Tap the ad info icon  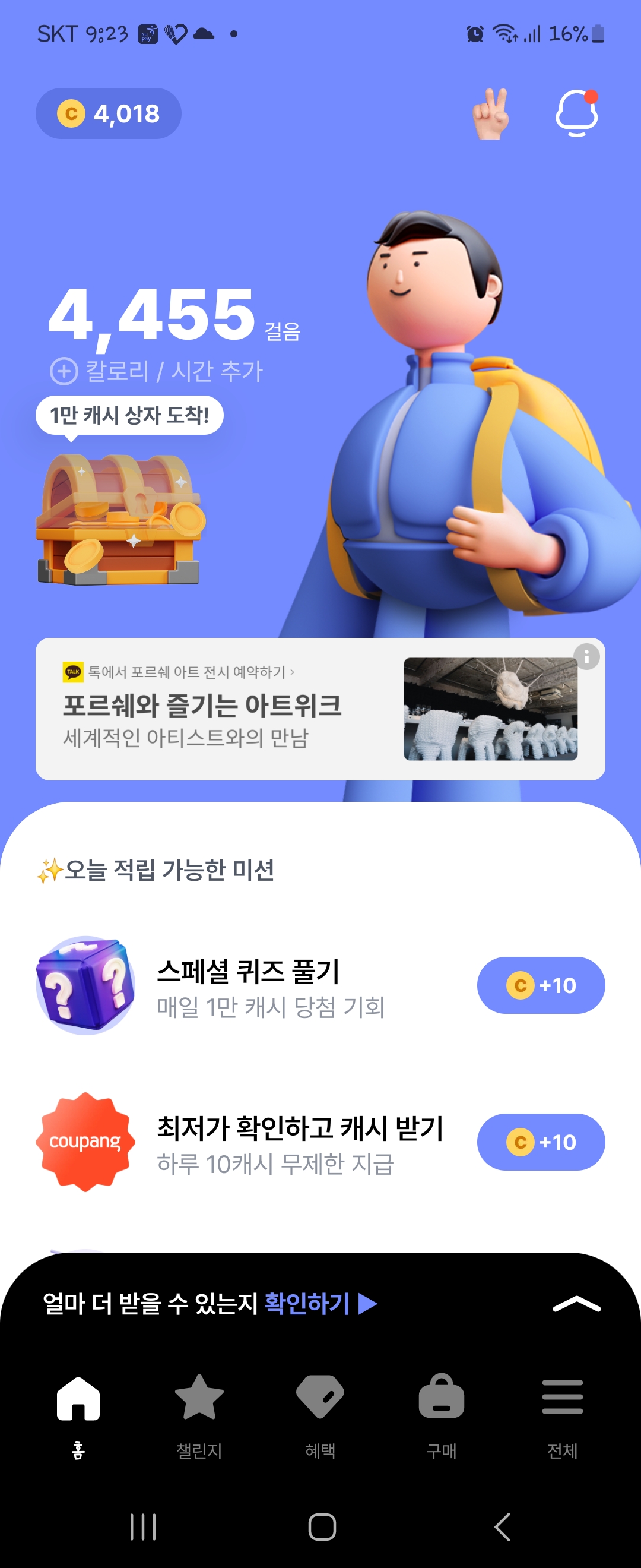586,657
